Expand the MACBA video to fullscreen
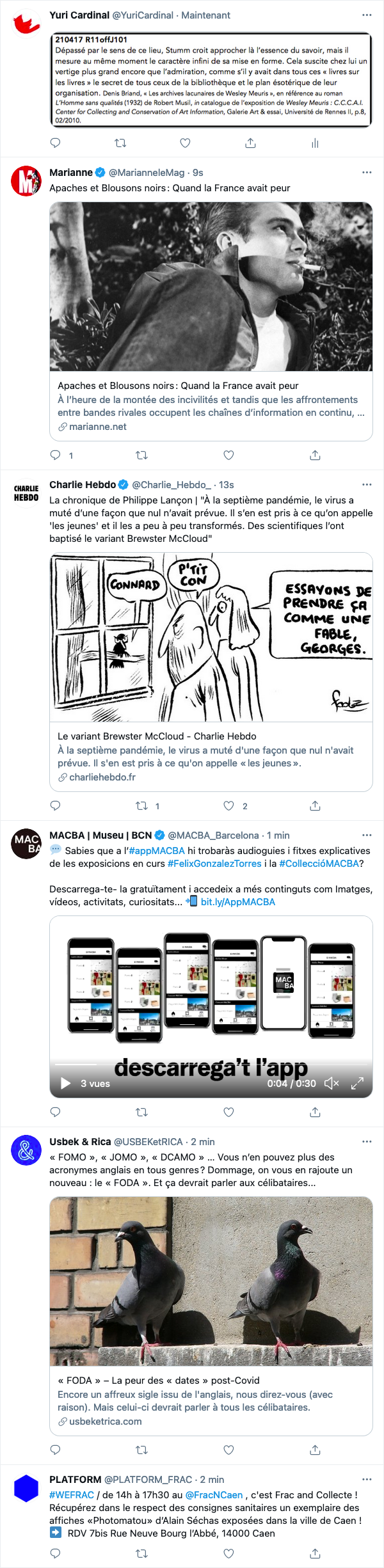 tap(357, 1083)
